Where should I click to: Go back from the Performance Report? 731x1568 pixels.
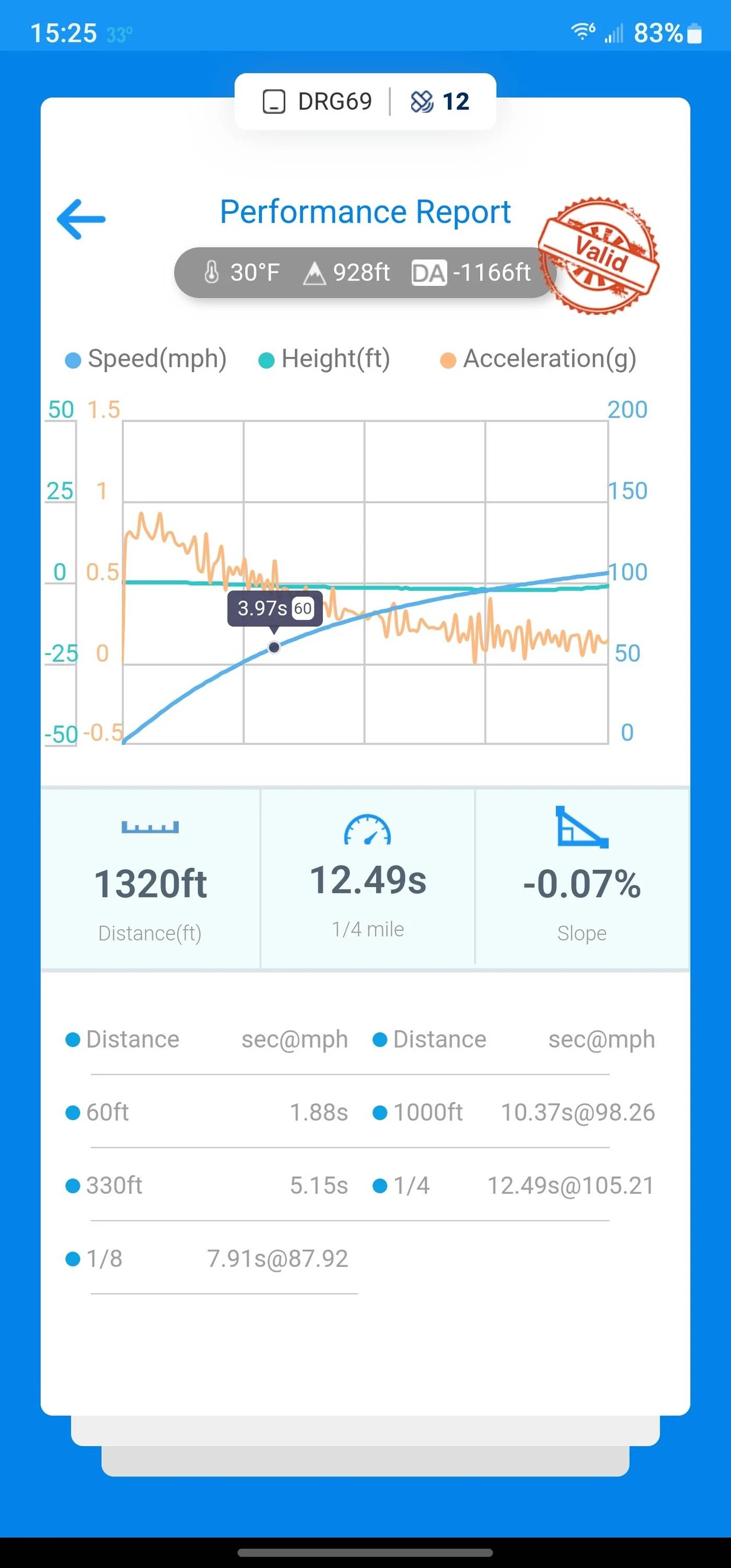click(x=81, y=219)
